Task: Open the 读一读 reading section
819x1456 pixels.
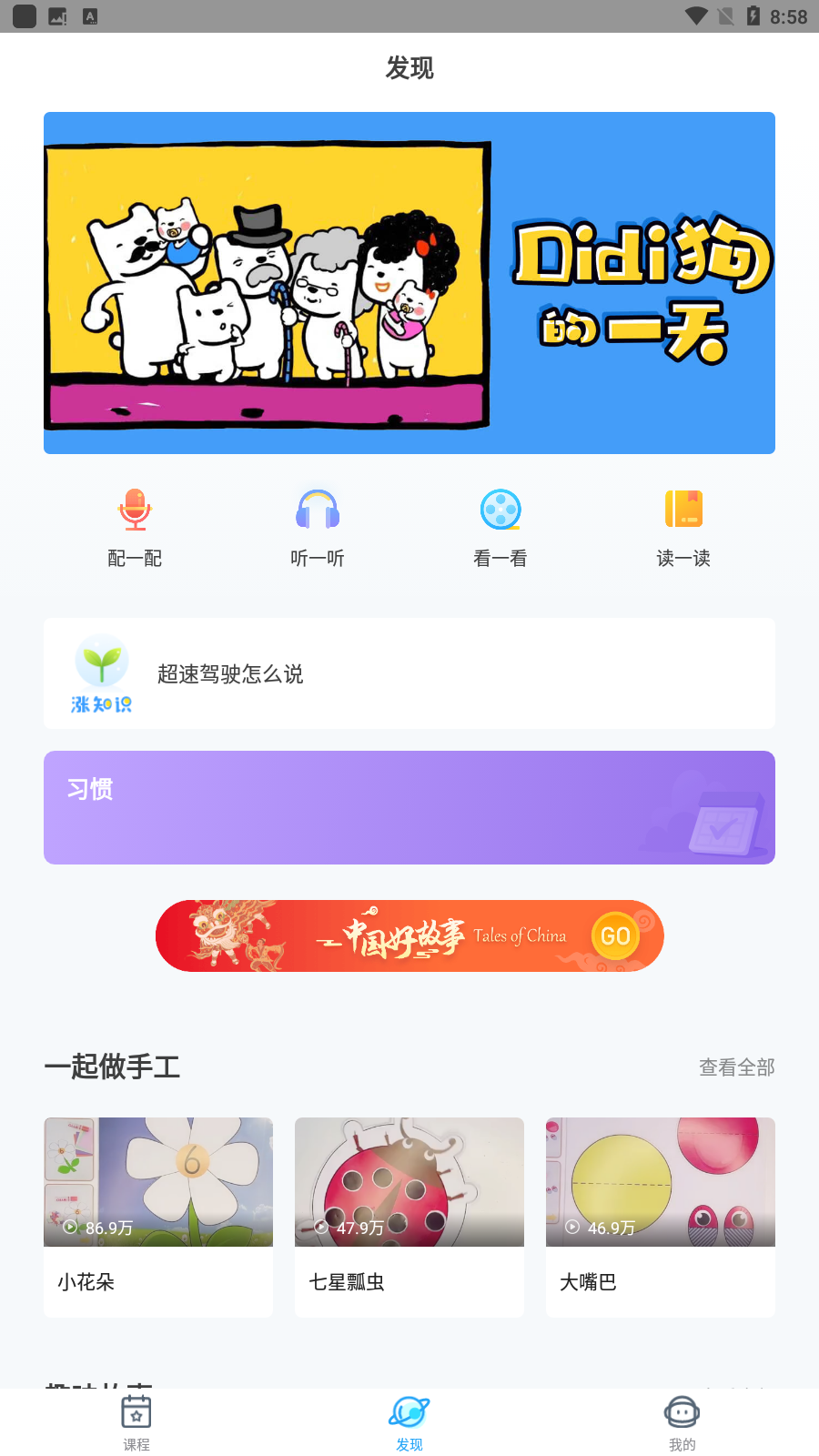Action: (683, 528)
